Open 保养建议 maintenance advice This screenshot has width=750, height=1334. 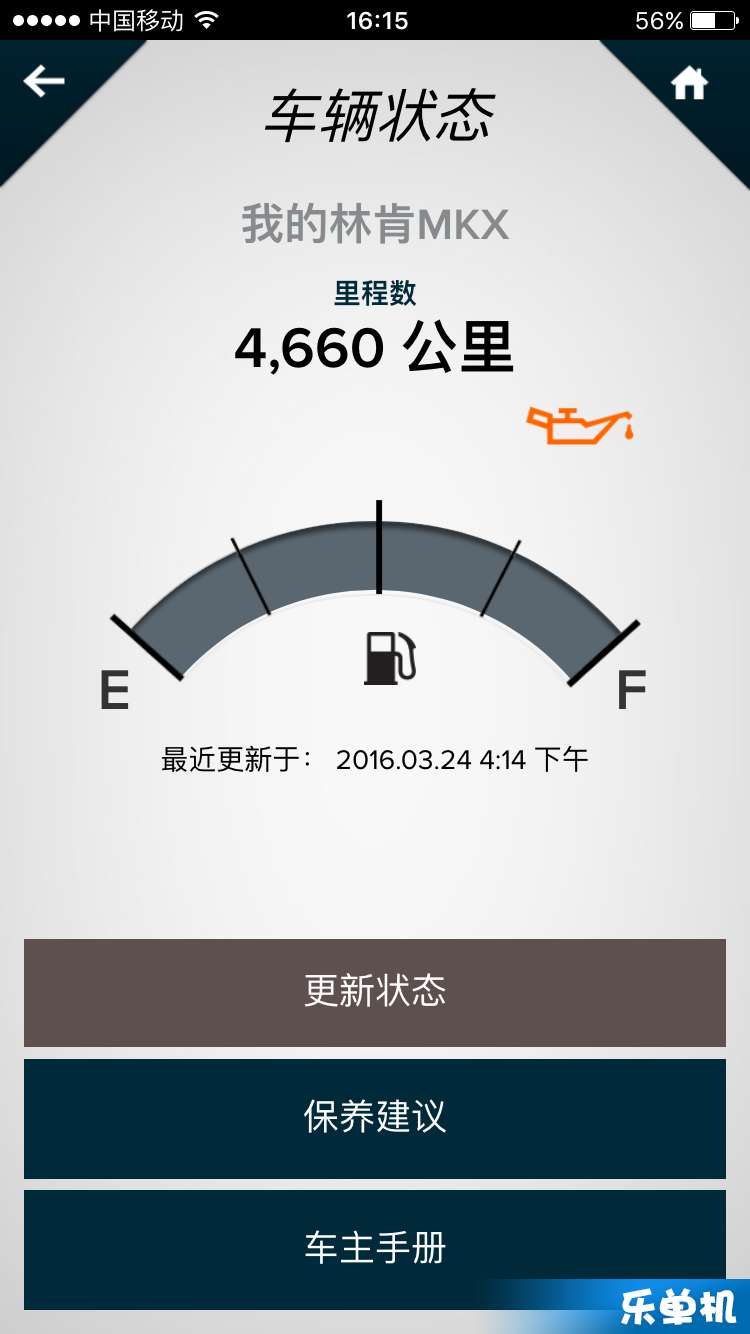pos(375,1118)
